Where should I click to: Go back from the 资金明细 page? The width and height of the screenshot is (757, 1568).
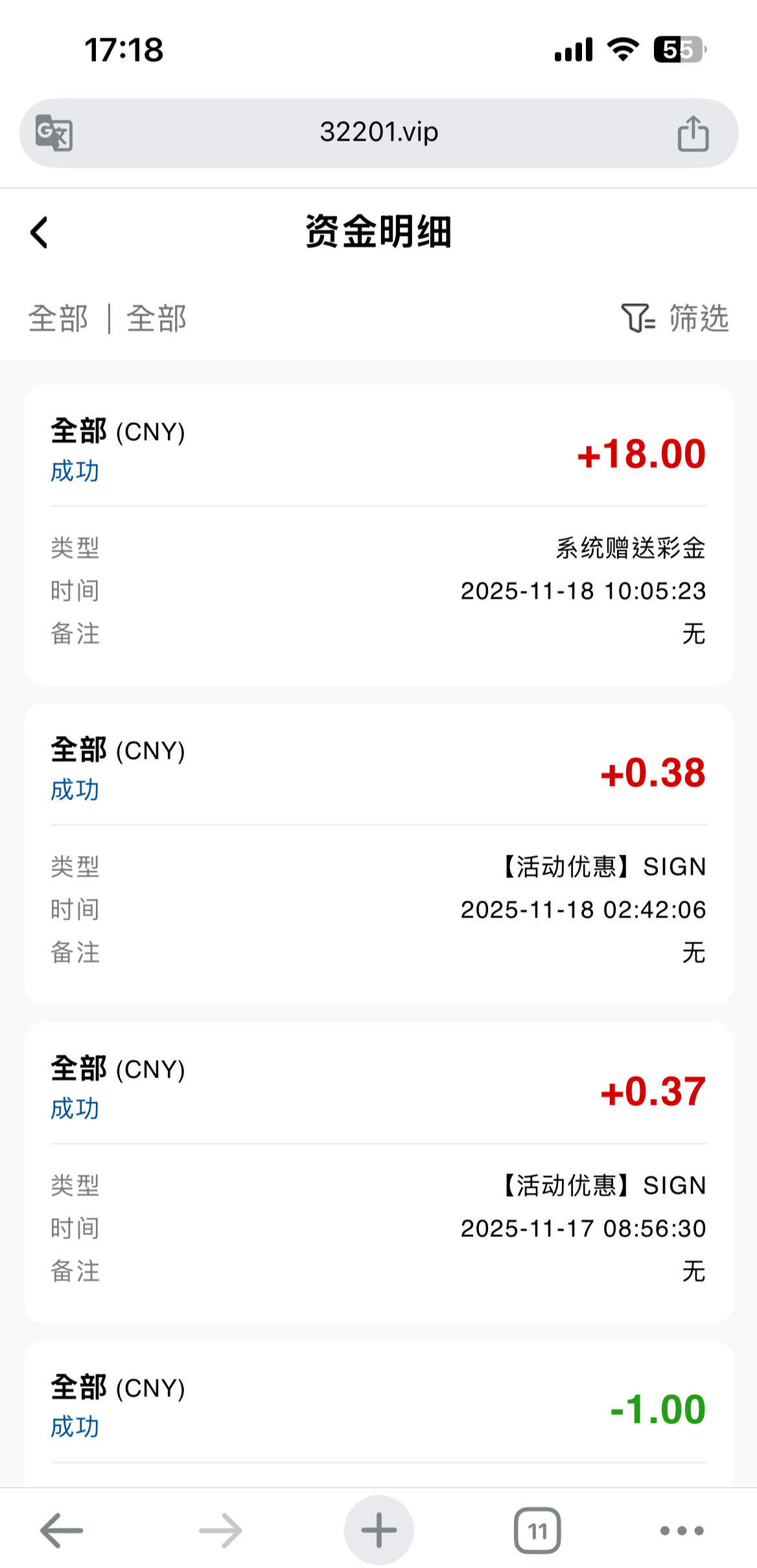pyautogui.click(x=40, y=233)
